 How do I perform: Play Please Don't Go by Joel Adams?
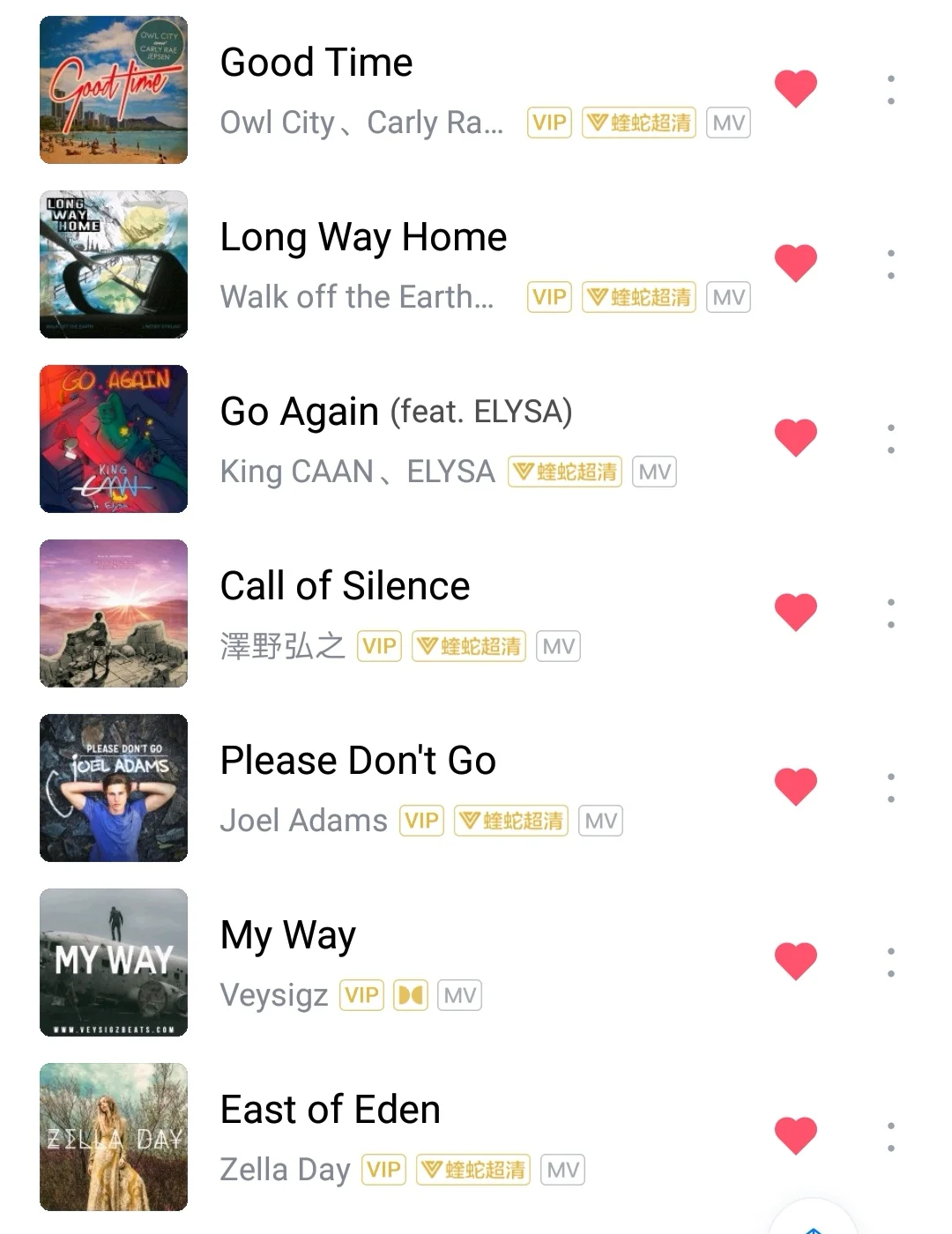coord(357,762)
